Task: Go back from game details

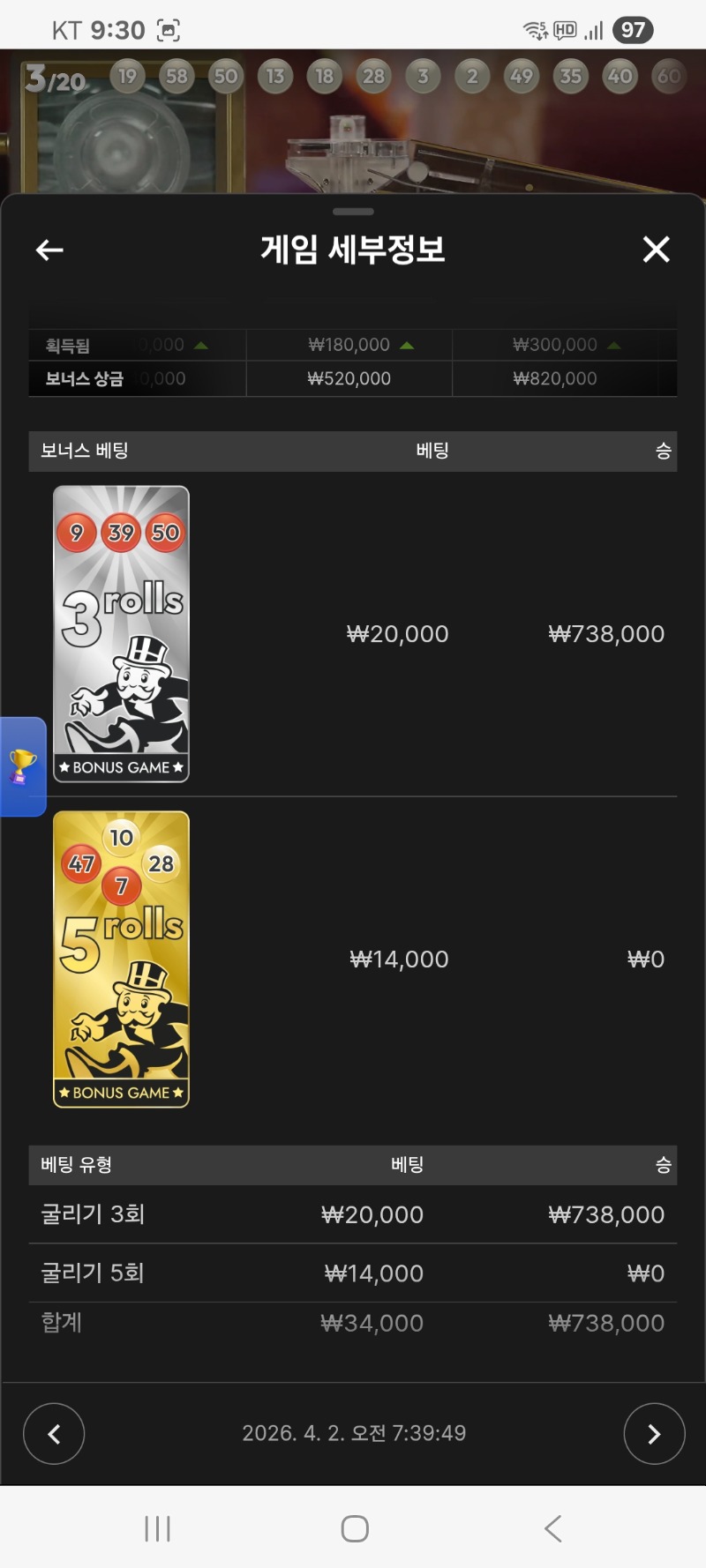Action: coord(49,250)
